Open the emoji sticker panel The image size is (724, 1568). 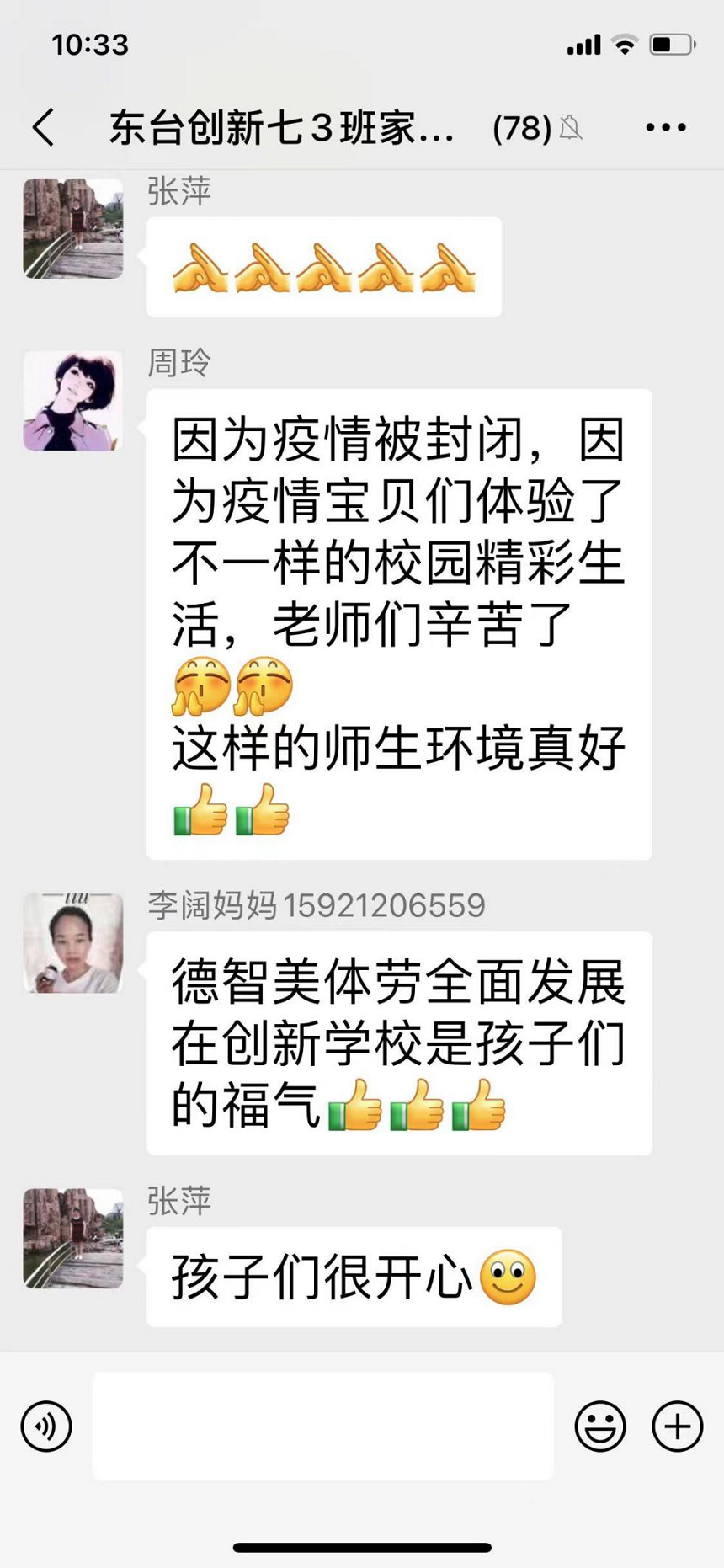click(x=599, y=1427)
